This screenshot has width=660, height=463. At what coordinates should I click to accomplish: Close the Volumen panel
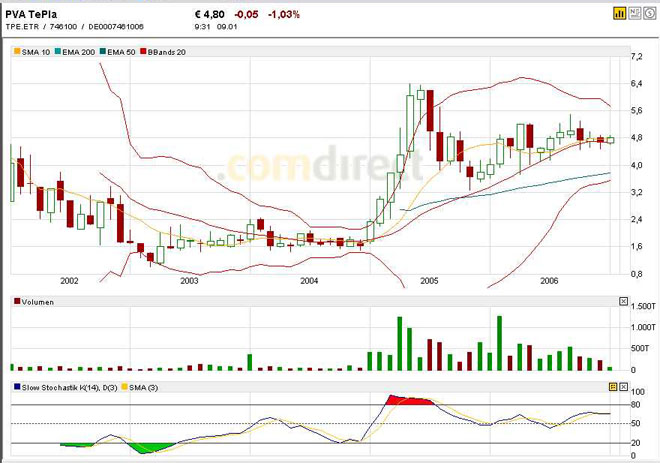[x=623, y=301]
